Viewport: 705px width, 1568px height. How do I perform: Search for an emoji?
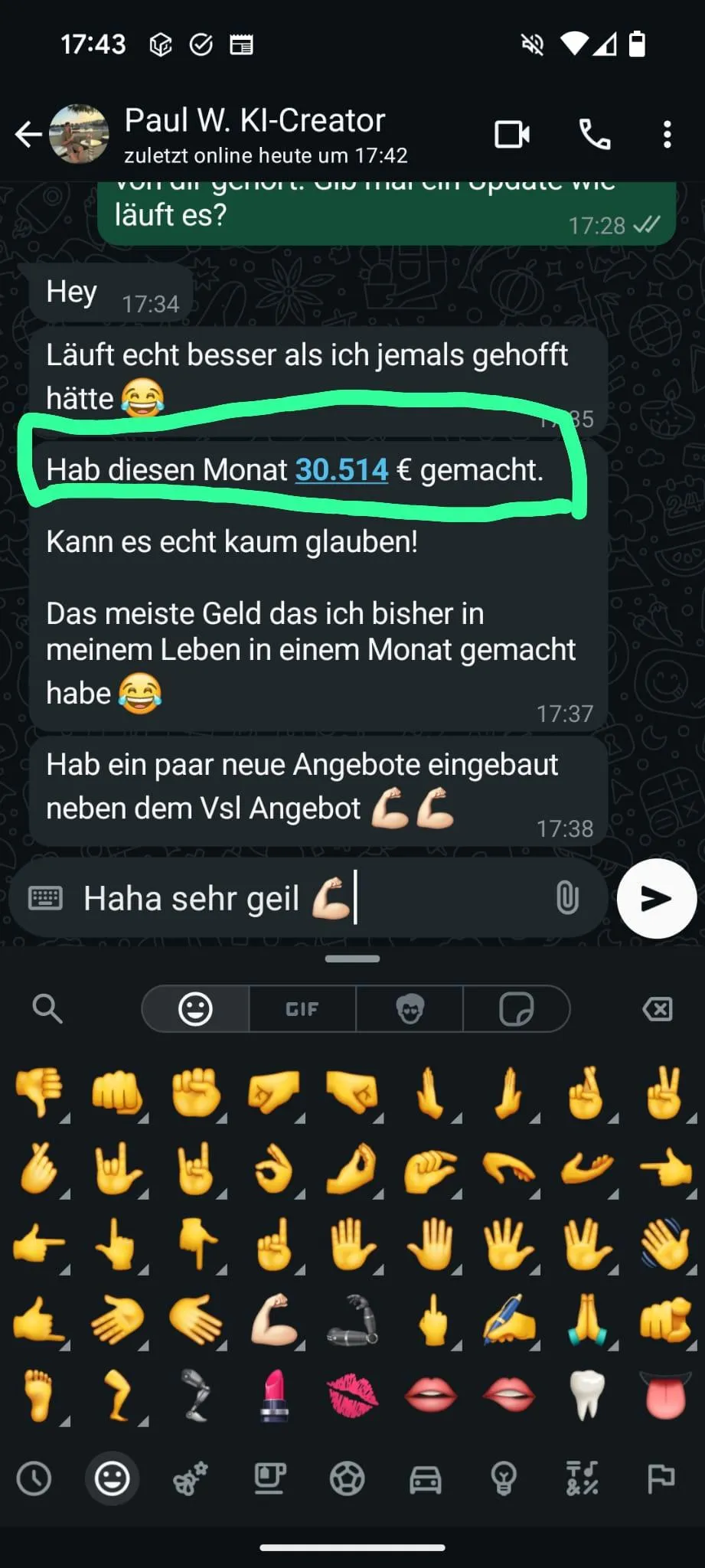(x=47, y=1009)
